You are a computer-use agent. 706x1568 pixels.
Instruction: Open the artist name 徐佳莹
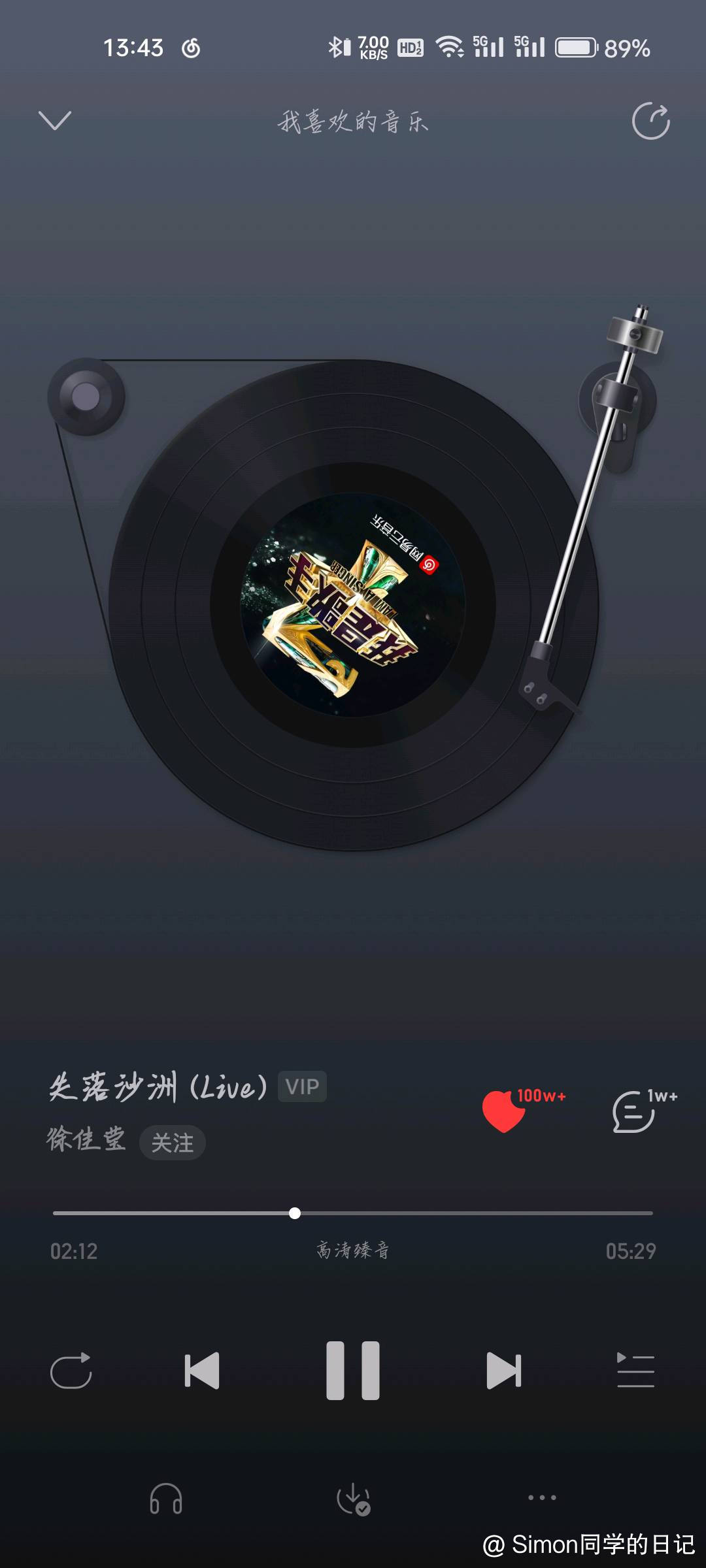(x=86, y=1140)
